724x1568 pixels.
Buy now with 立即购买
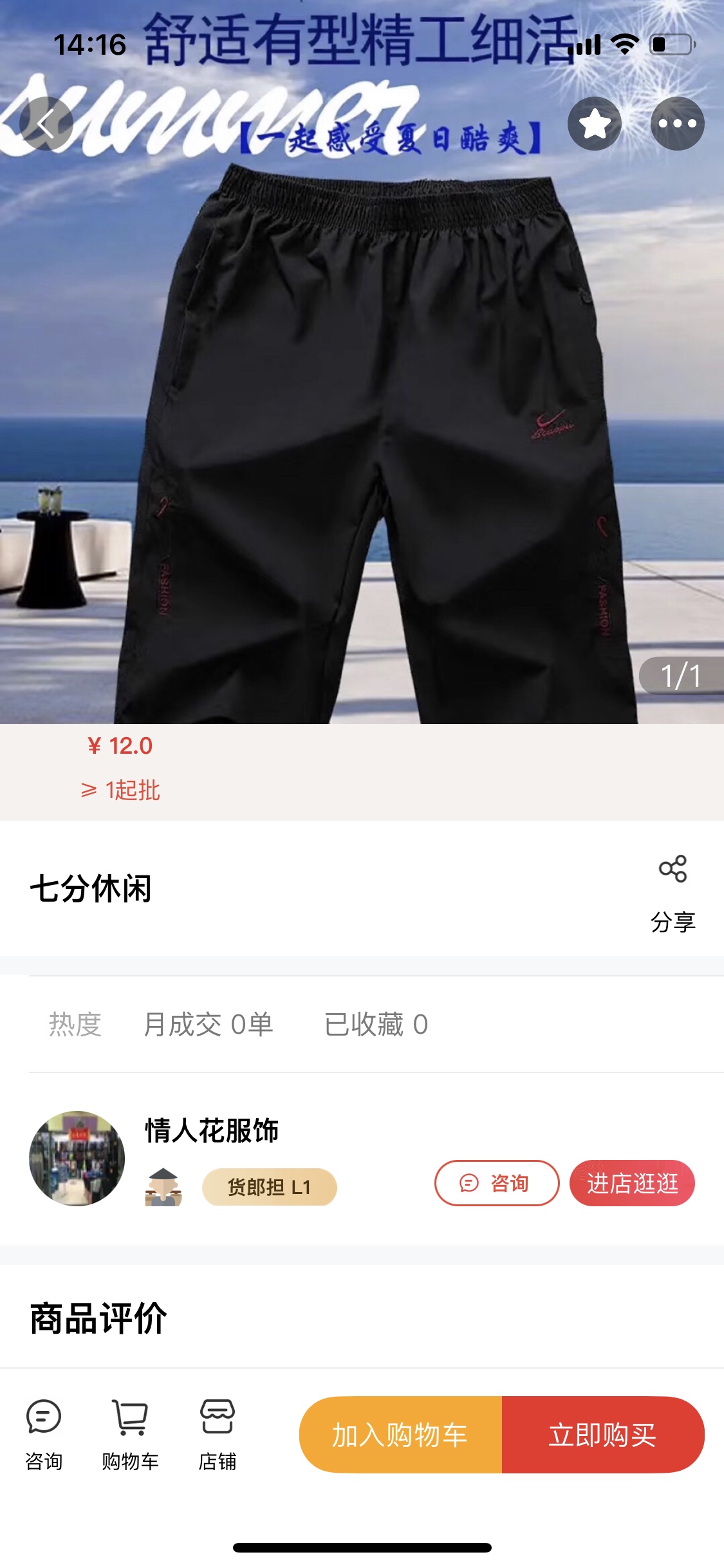[x=603, y=1435]
